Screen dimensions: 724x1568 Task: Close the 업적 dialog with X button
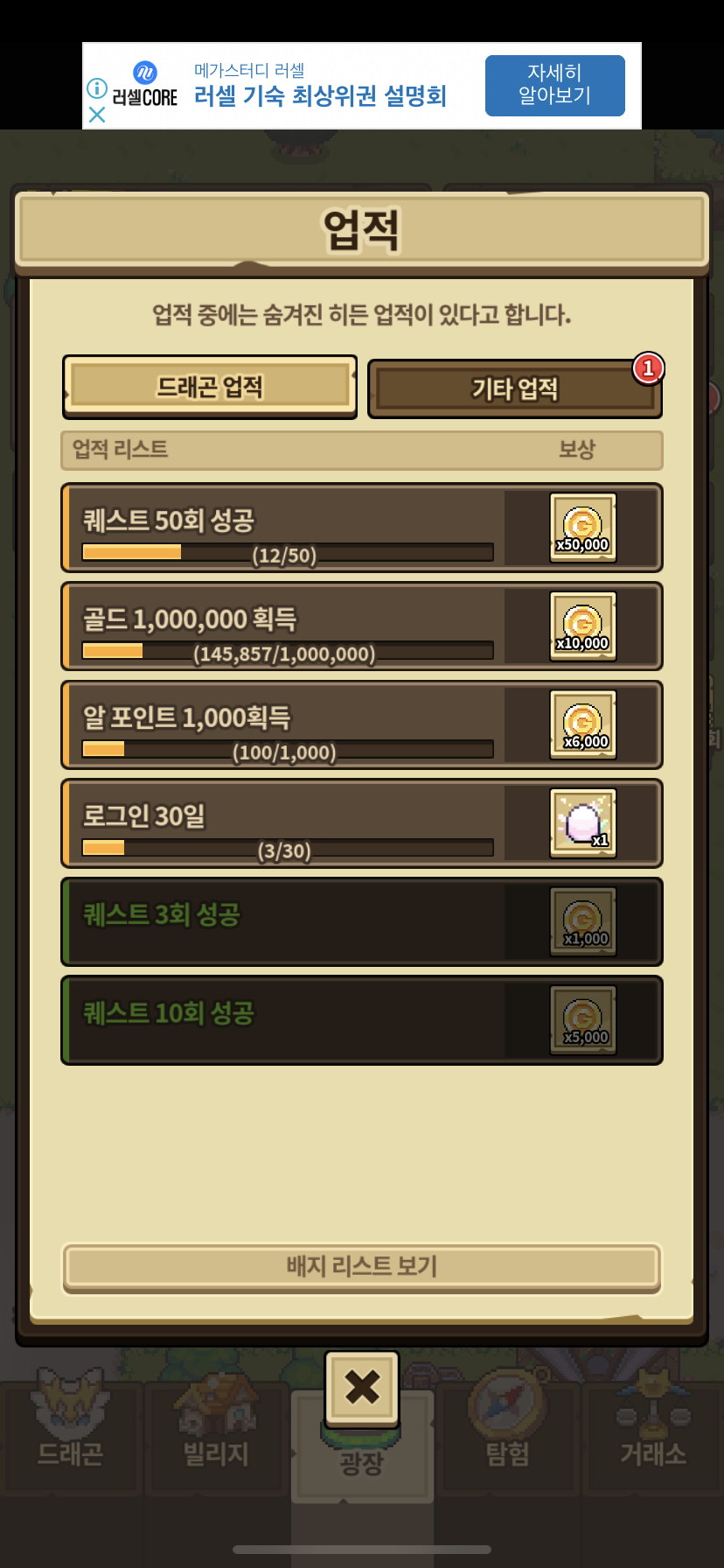click(362, 1388)
